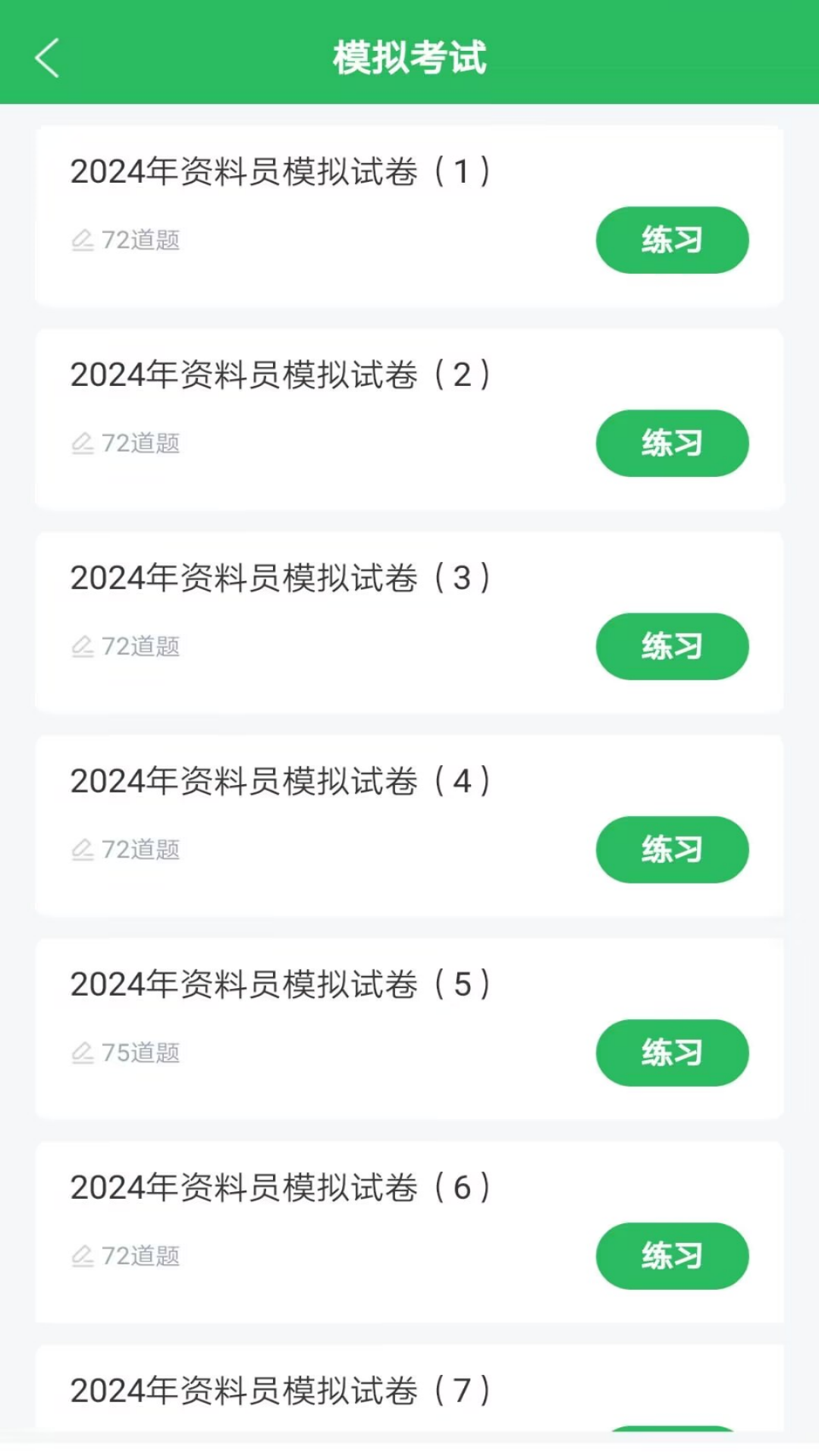Select the pencil icon next to 75道题

point(83,1053)
